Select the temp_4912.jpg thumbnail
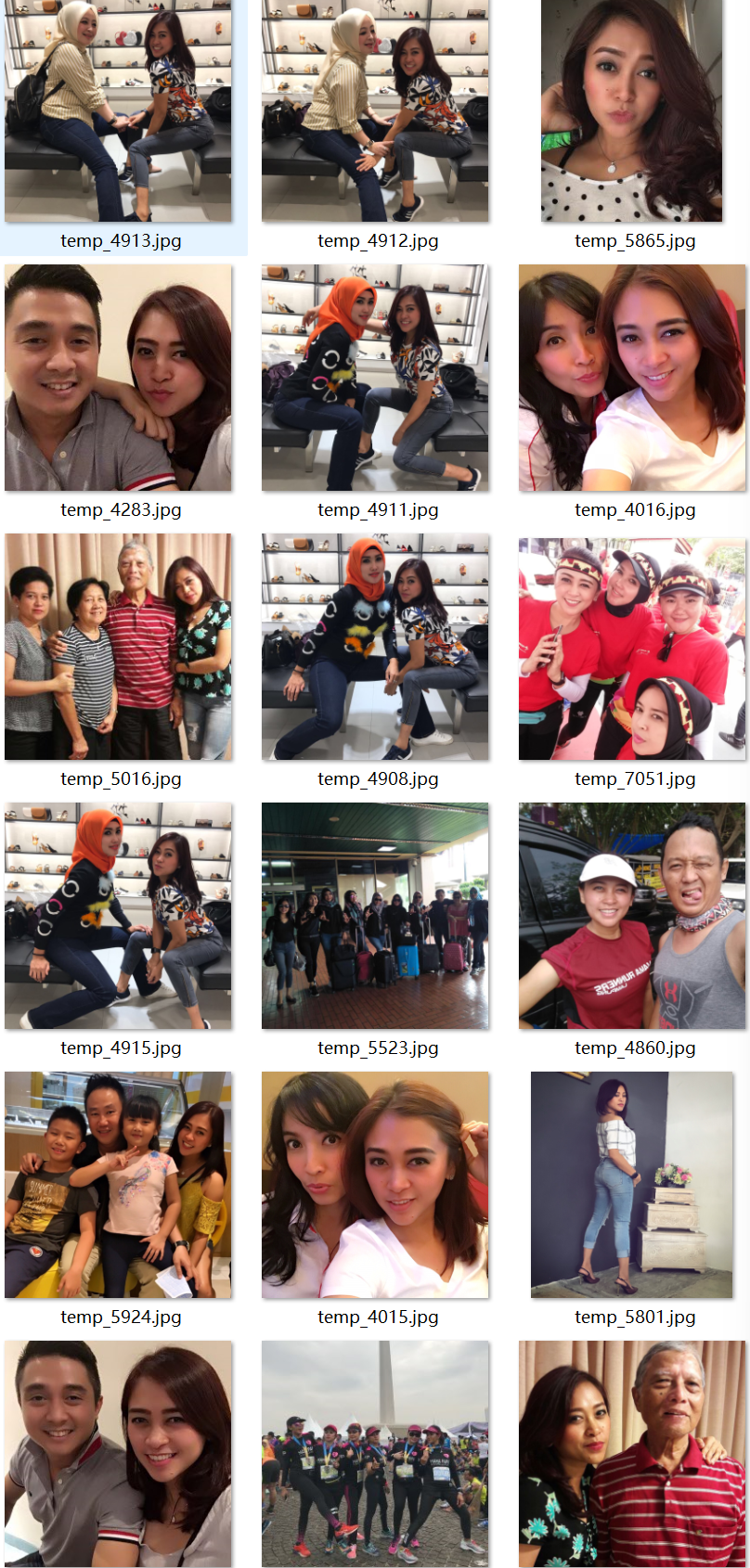This screenshot has height=1568, width=750. [x=375, y=111]
